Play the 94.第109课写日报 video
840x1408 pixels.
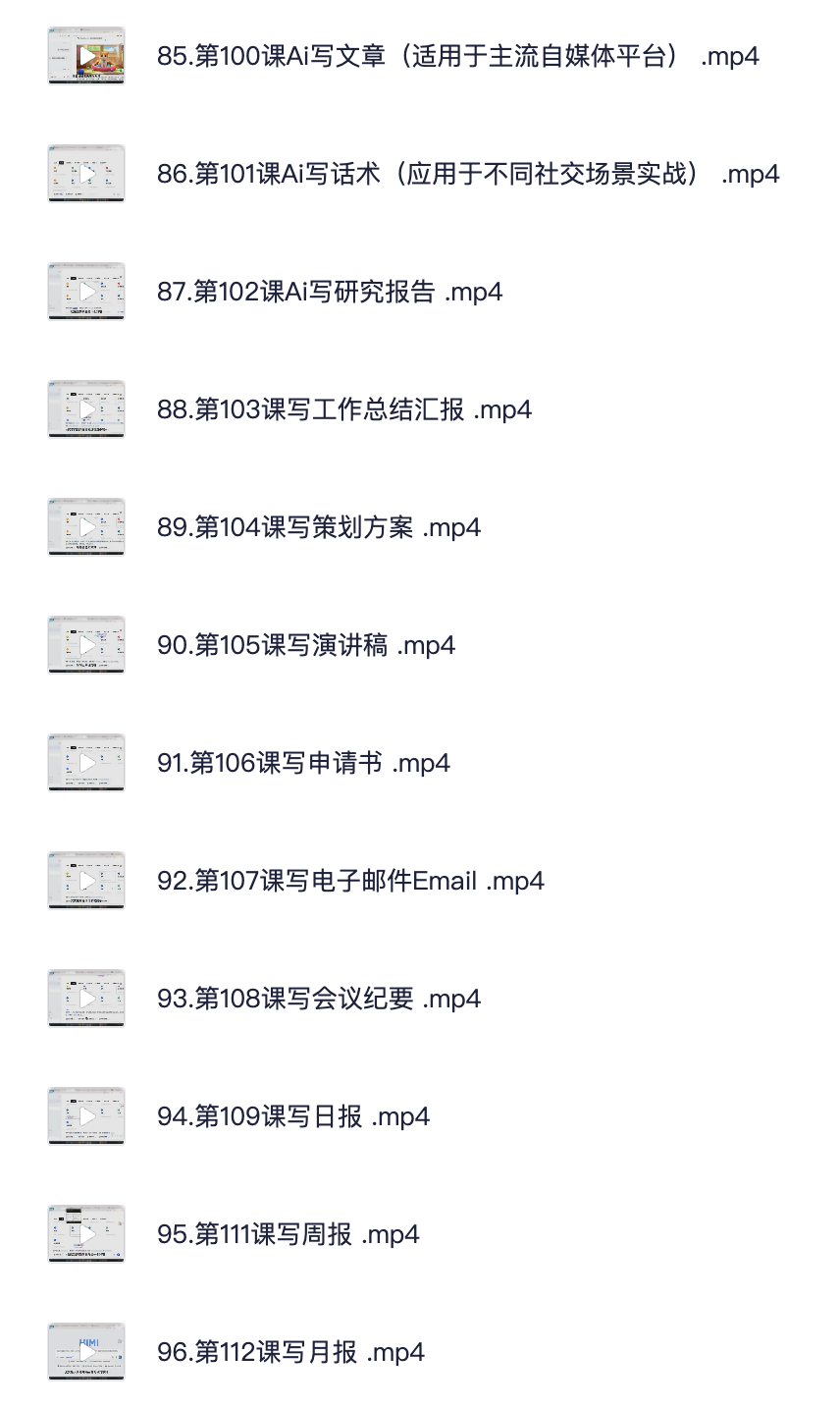(292, 1116)
